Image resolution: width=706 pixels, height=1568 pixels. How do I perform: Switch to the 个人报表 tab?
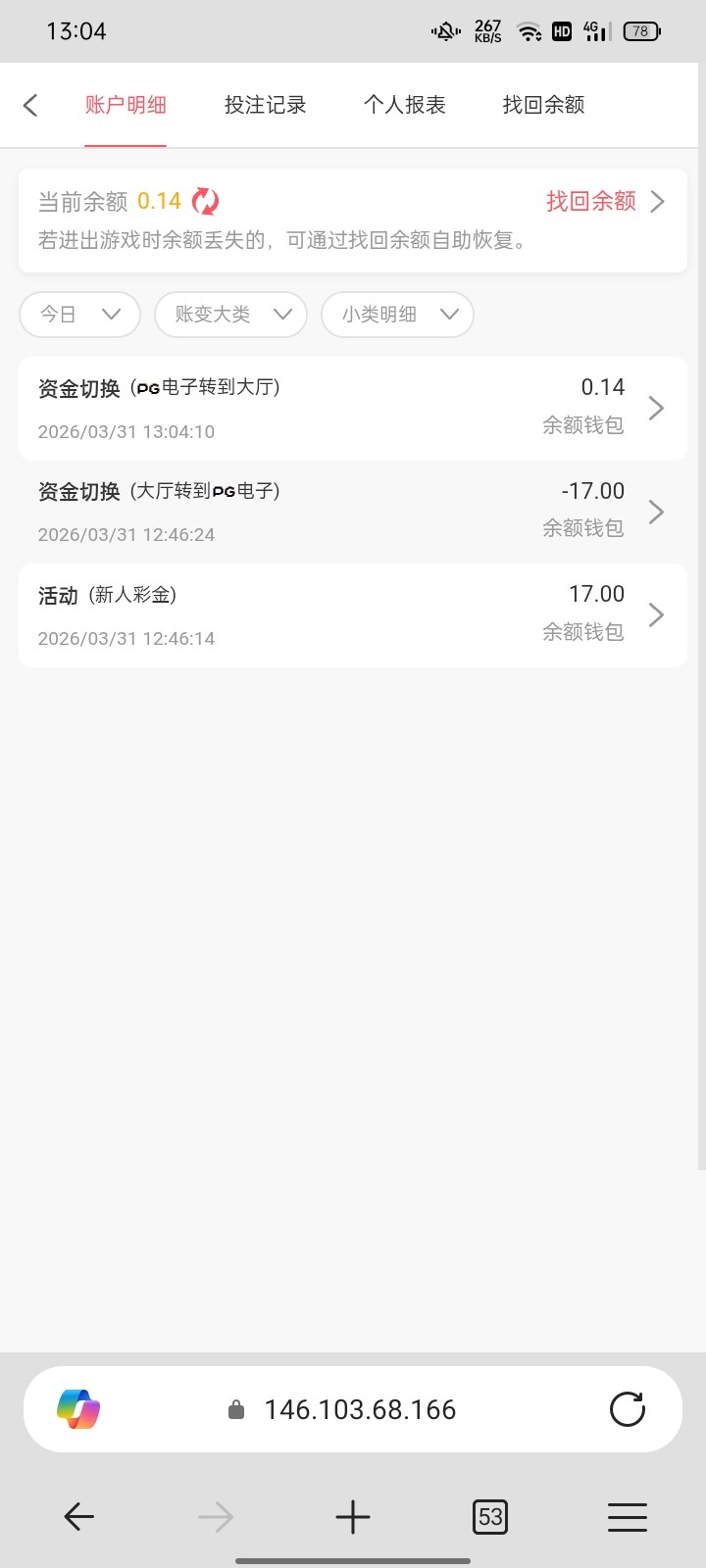404,105
